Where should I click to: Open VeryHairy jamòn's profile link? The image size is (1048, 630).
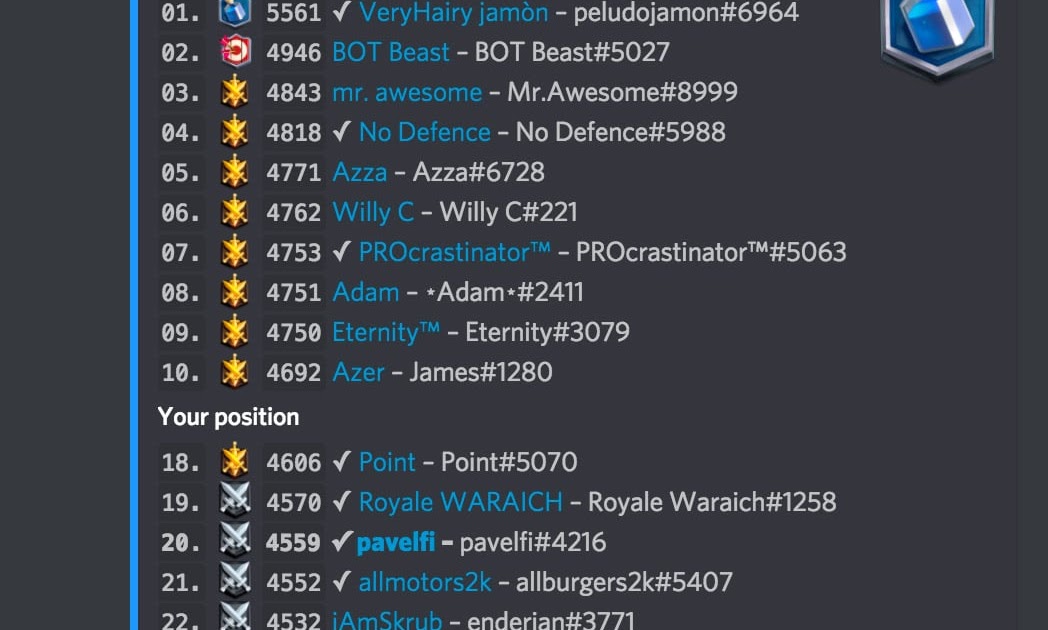(x=453, y=13)
